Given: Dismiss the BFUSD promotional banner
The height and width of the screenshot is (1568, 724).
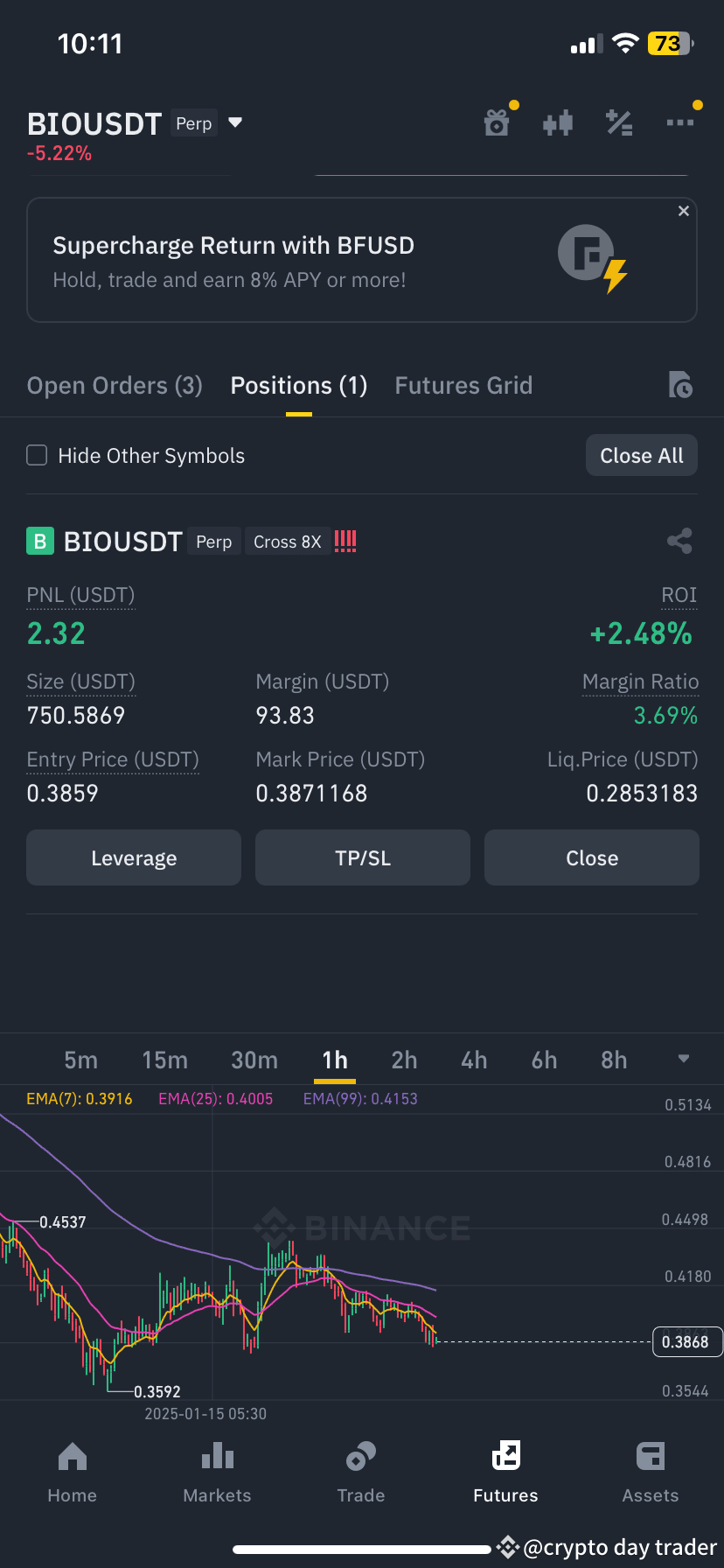Looking at the screenshot, I should click(683, 211).
